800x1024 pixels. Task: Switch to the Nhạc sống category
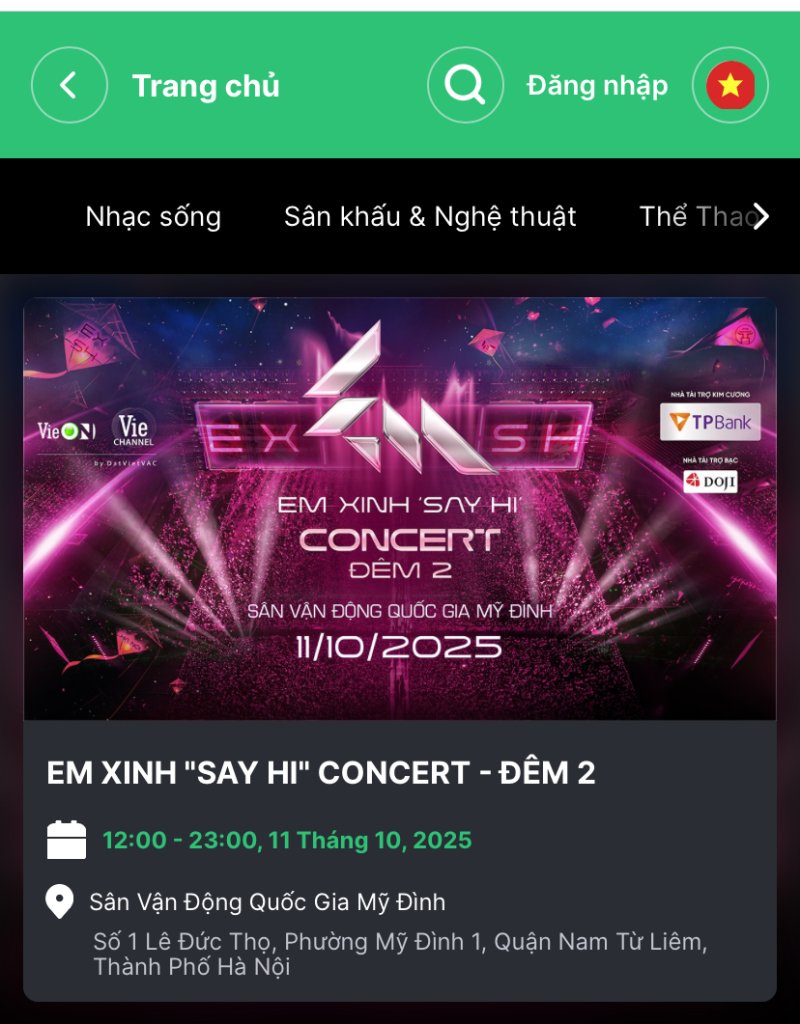tap(153, 216)
